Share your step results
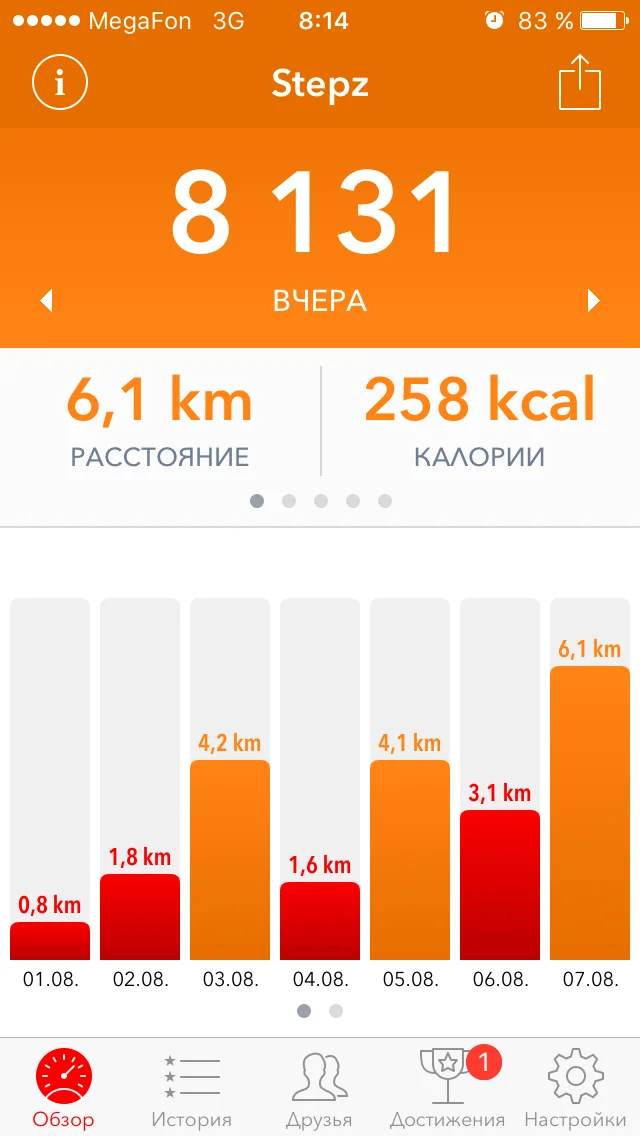 (580, 83)
